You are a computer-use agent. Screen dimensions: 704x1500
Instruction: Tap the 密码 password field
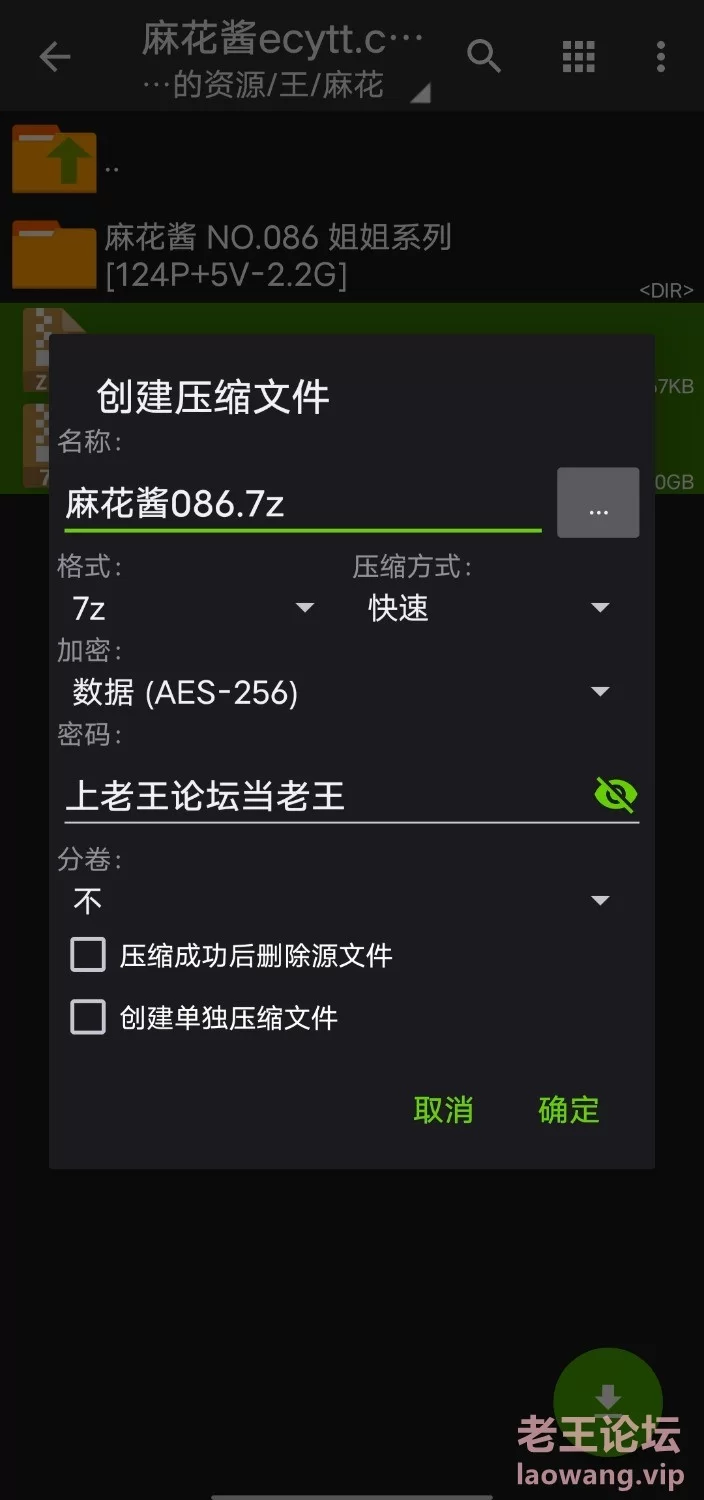(320, 796)
